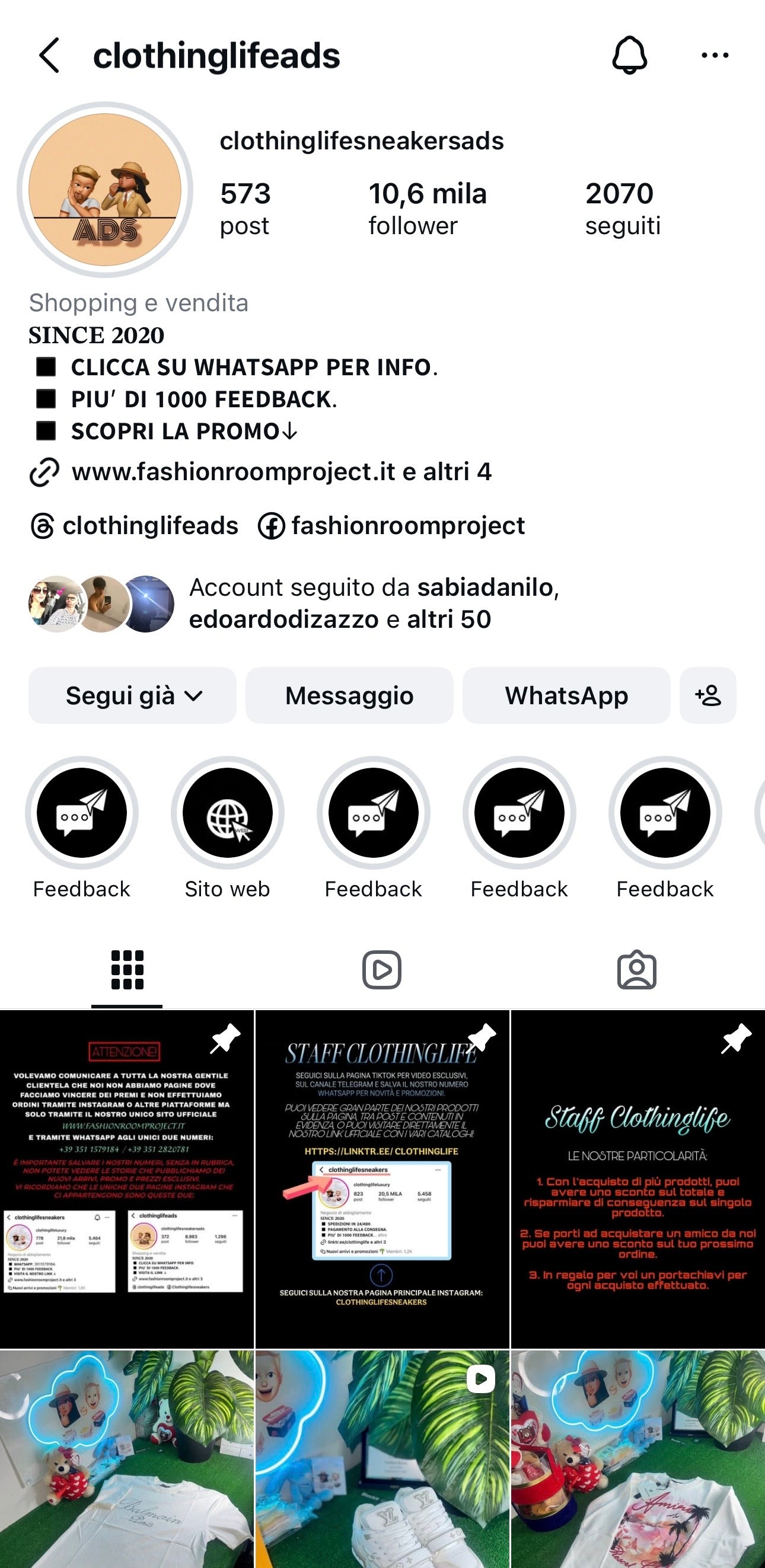Show the 2070 seguiti list

[623, 208]
